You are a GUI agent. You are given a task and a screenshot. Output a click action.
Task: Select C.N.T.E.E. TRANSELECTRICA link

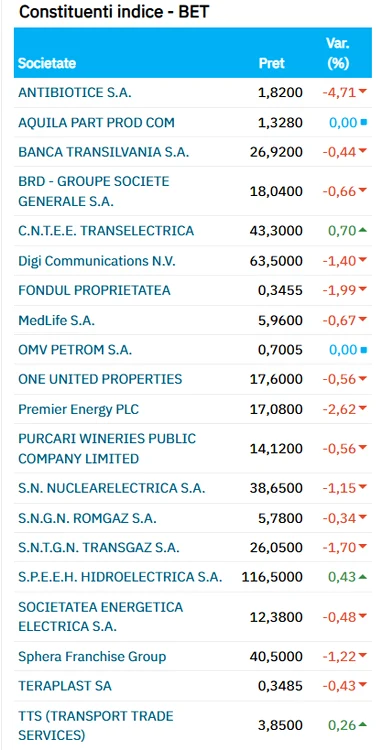[106, 231]
